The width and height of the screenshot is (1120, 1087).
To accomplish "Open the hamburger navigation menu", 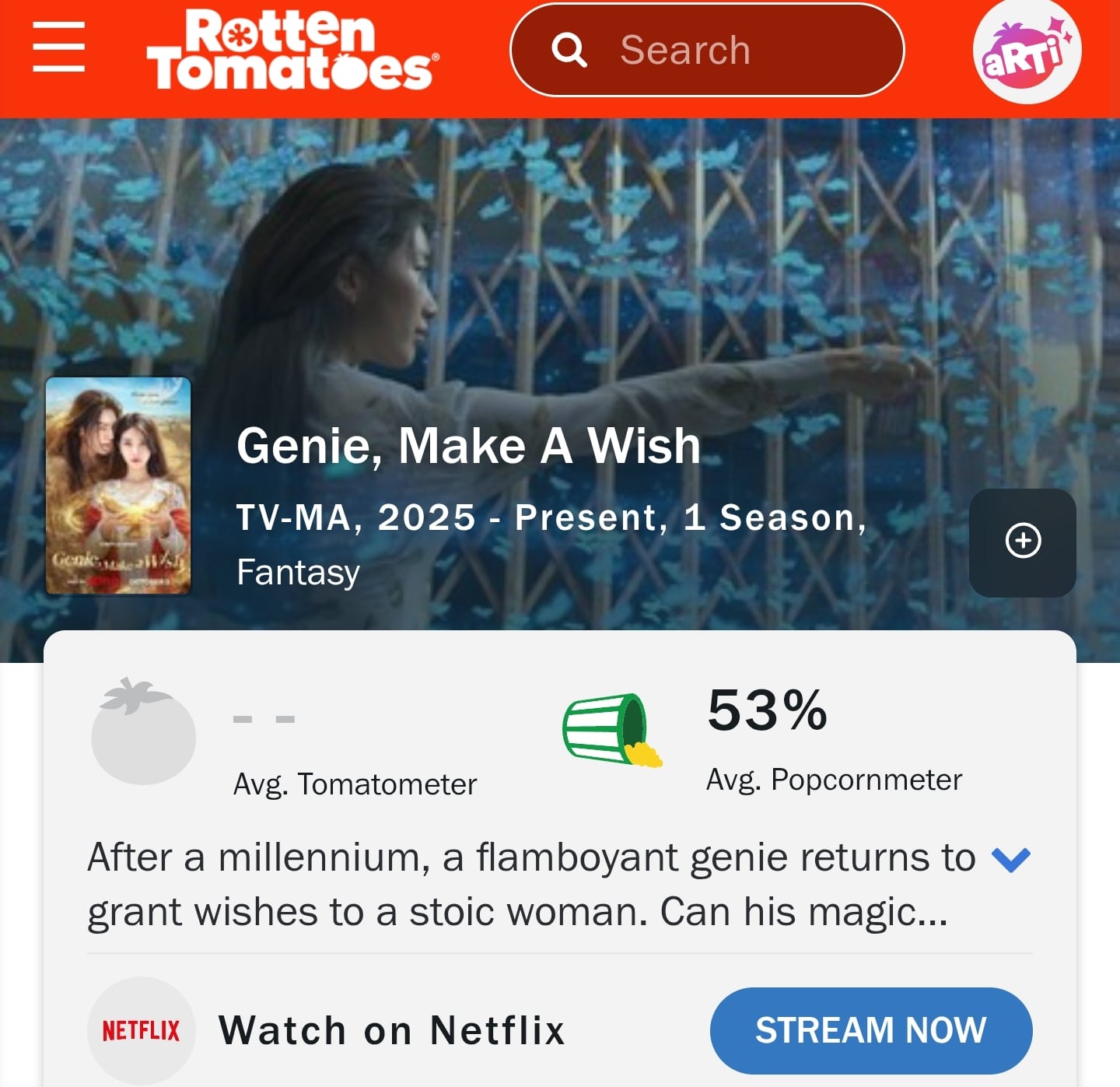I will coord(59,47).
